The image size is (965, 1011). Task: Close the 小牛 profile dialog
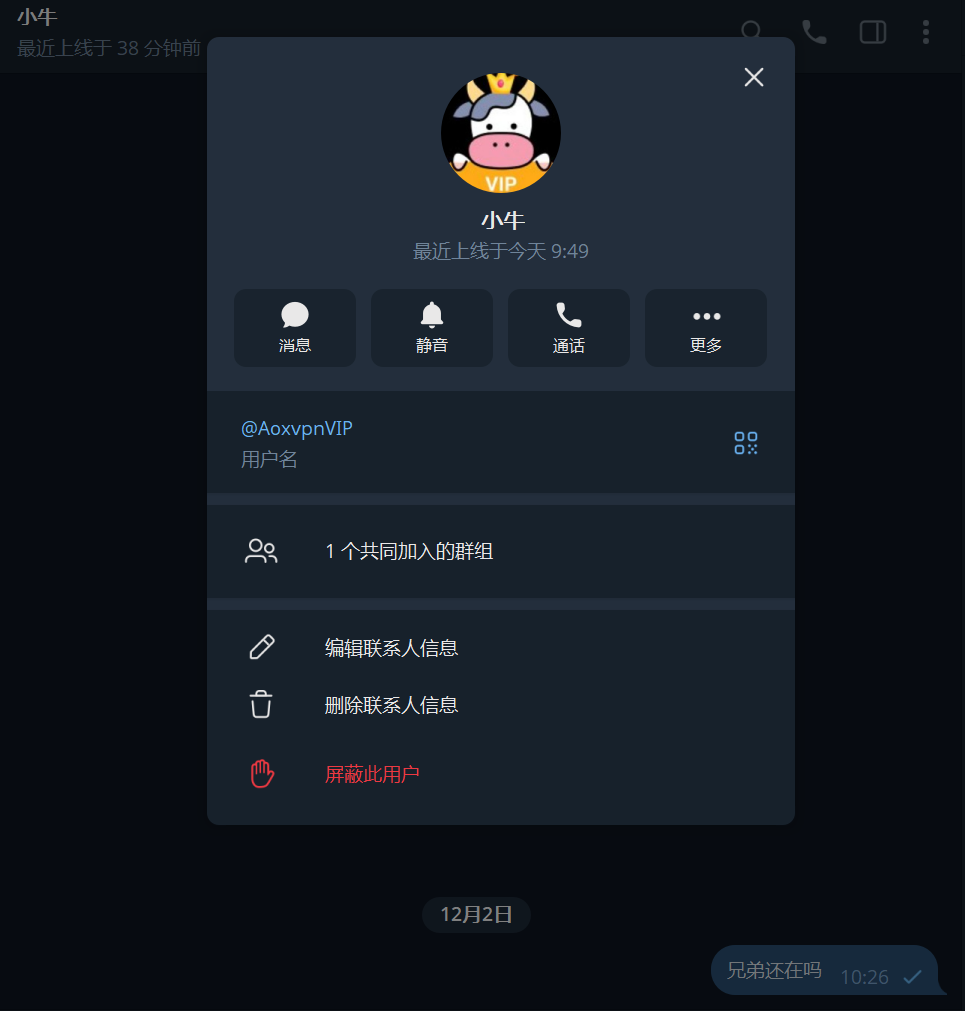754,77
